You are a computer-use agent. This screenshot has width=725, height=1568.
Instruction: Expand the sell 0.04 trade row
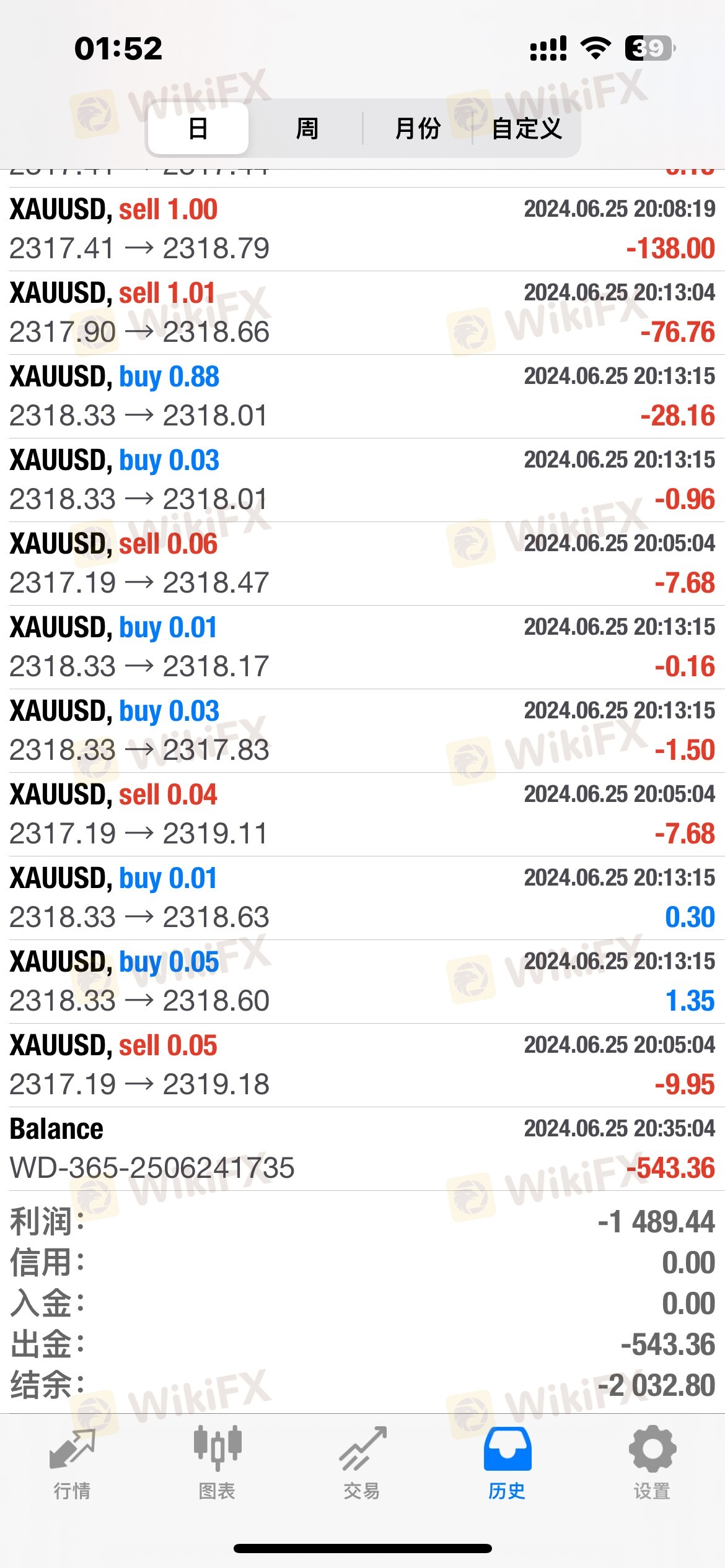(362, 814)
